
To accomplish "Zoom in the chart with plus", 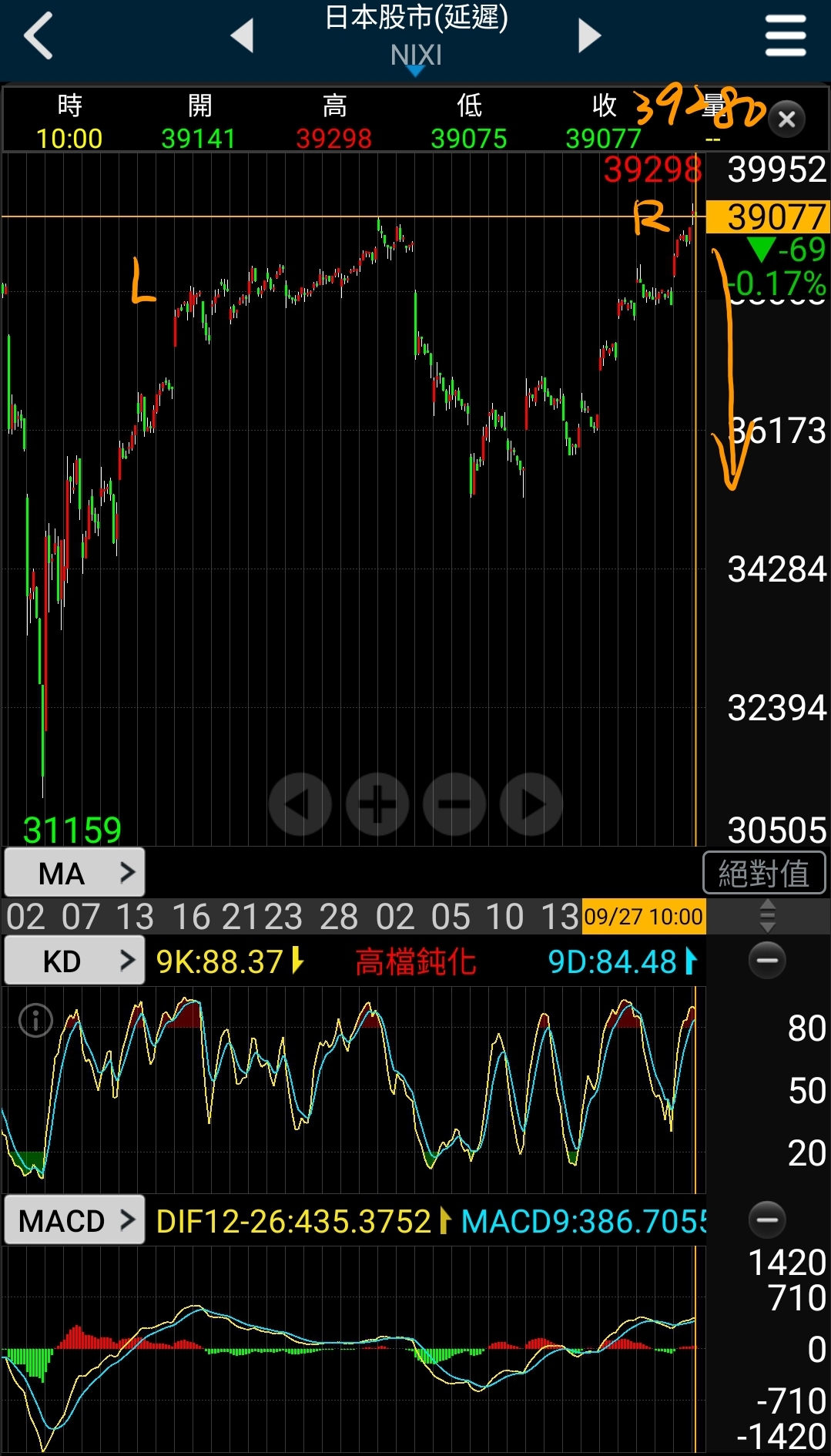I will [377, 804].
